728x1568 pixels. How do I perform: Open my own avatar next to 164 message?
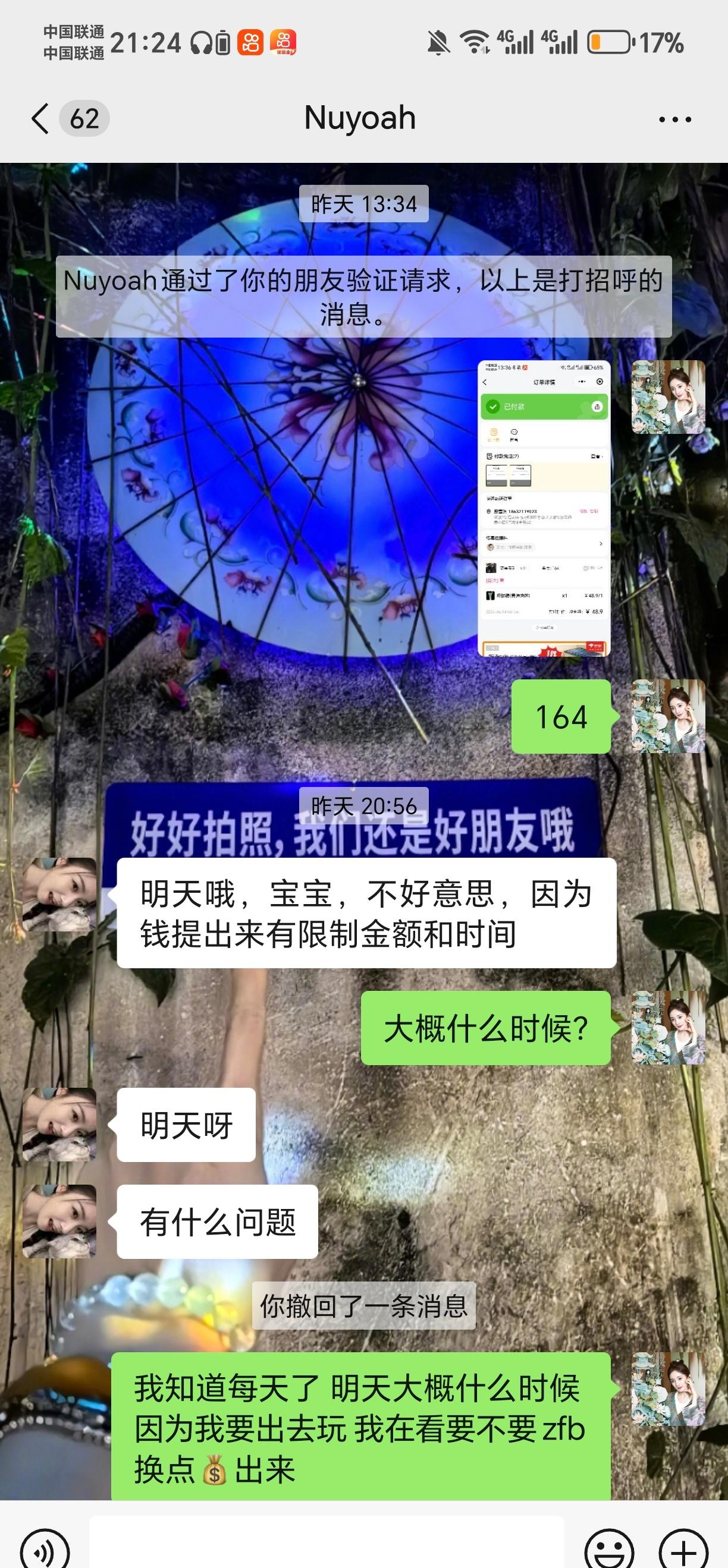(x=668, y=716)
